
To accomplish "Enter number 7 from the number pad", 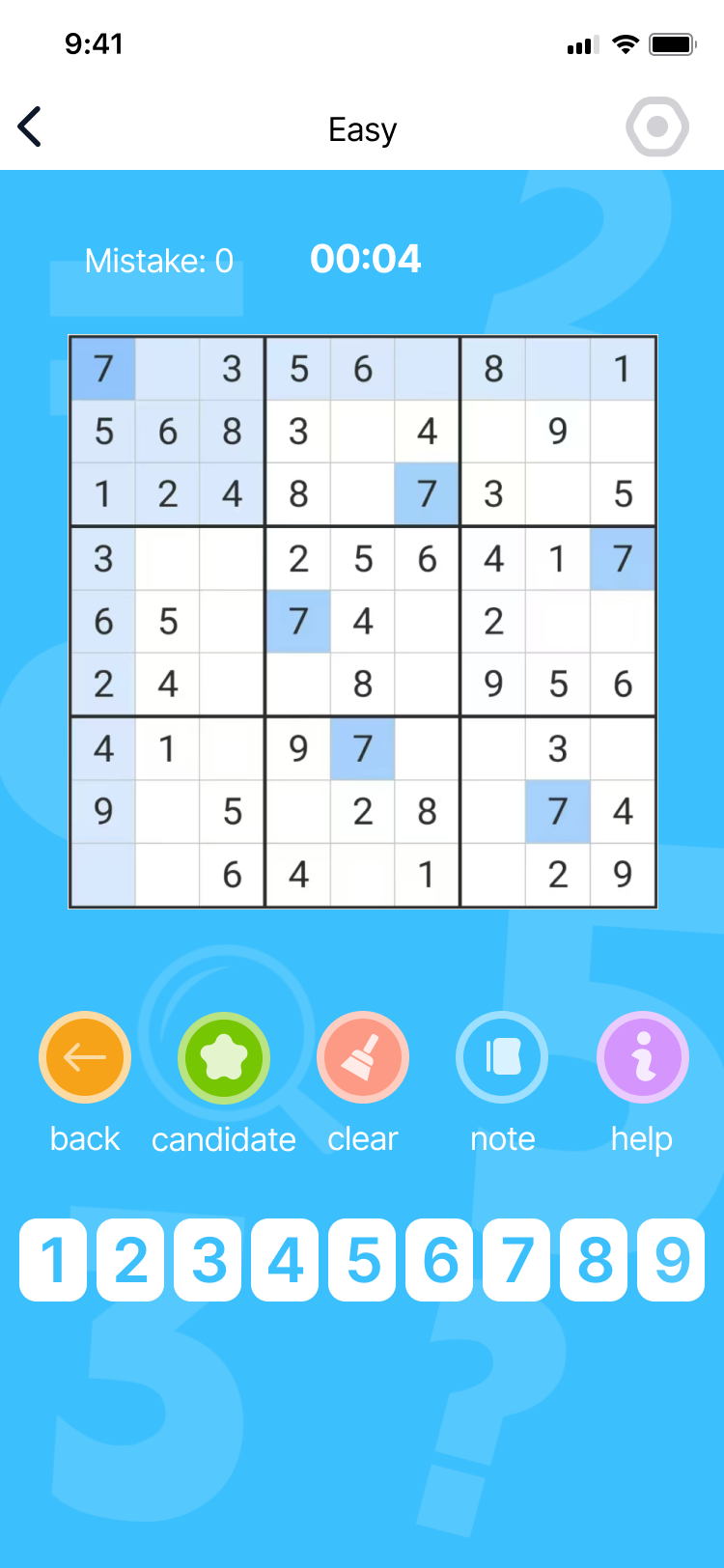I will (x=516, y=1260).
